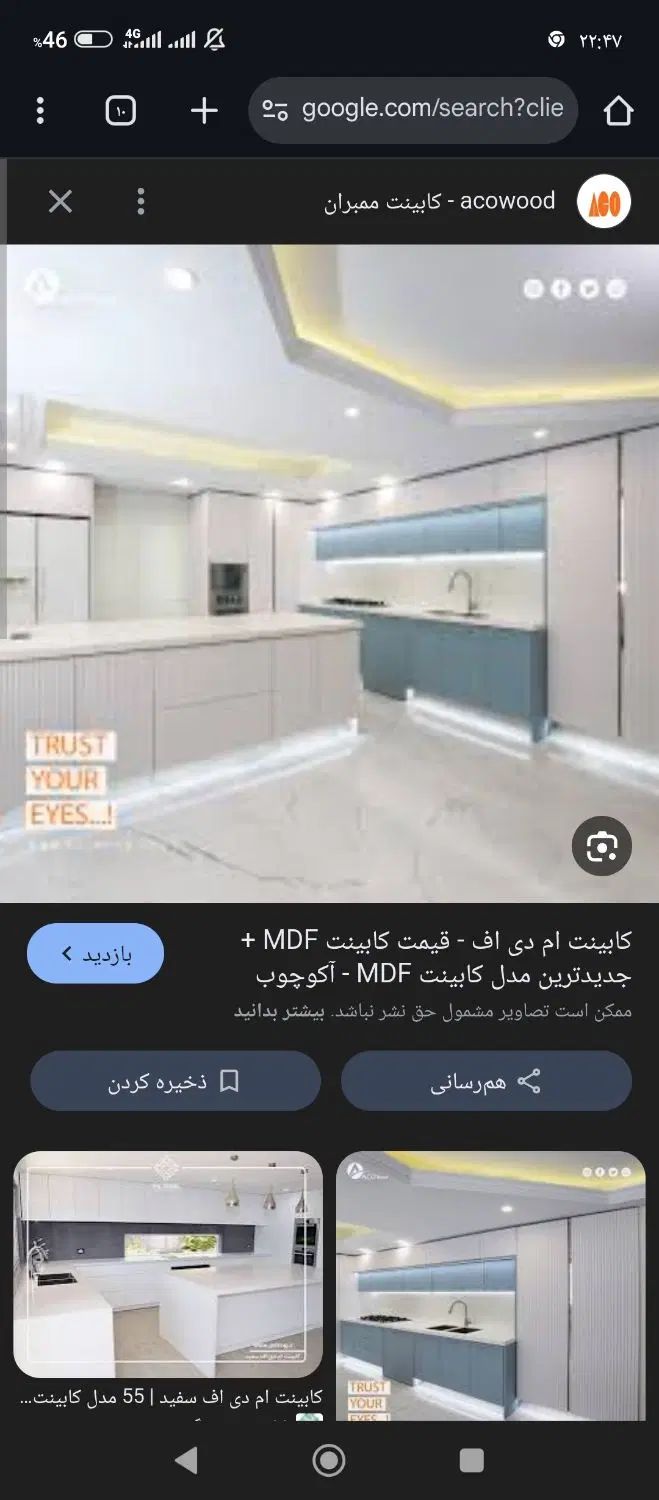This screenshot has height=1500, width=659.
Task: Tap the بازدید button to visit the site
Action: pos(95,954)
